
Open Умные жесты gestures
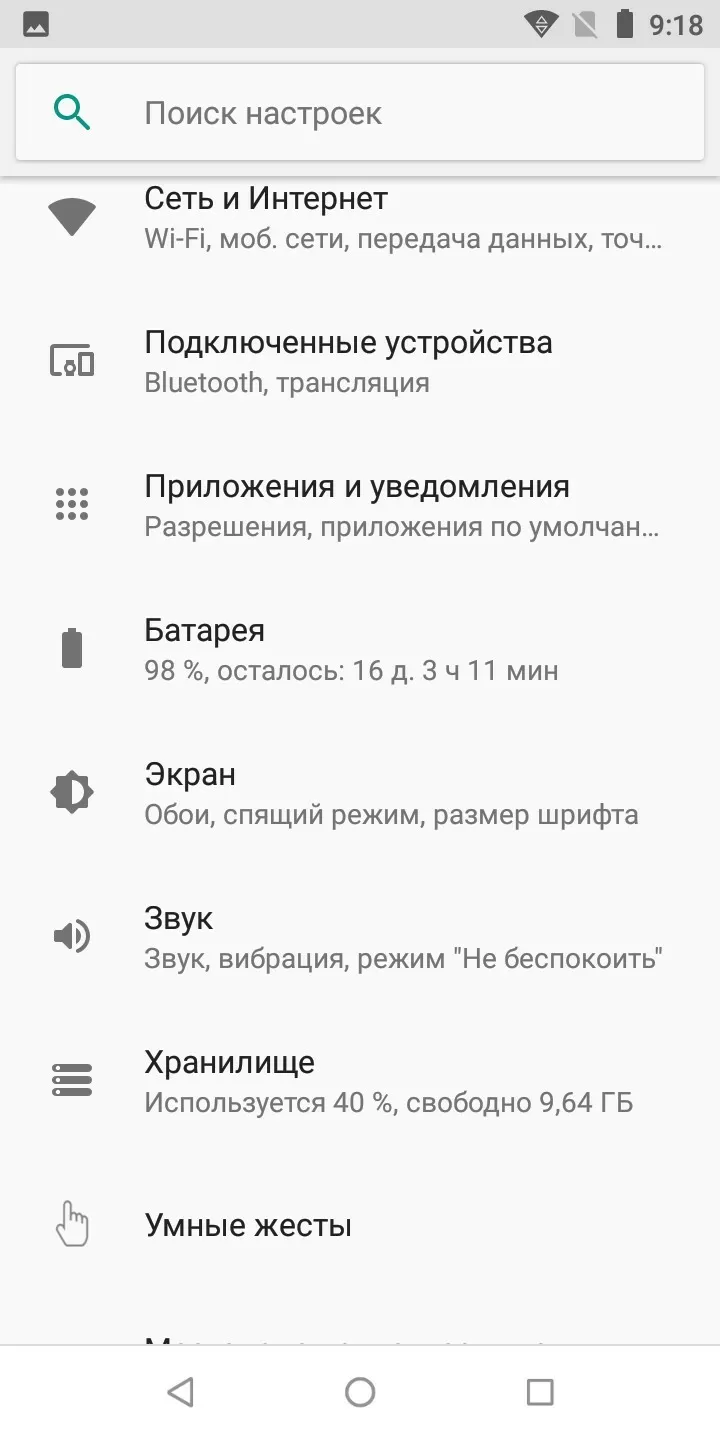point(360,1225)
